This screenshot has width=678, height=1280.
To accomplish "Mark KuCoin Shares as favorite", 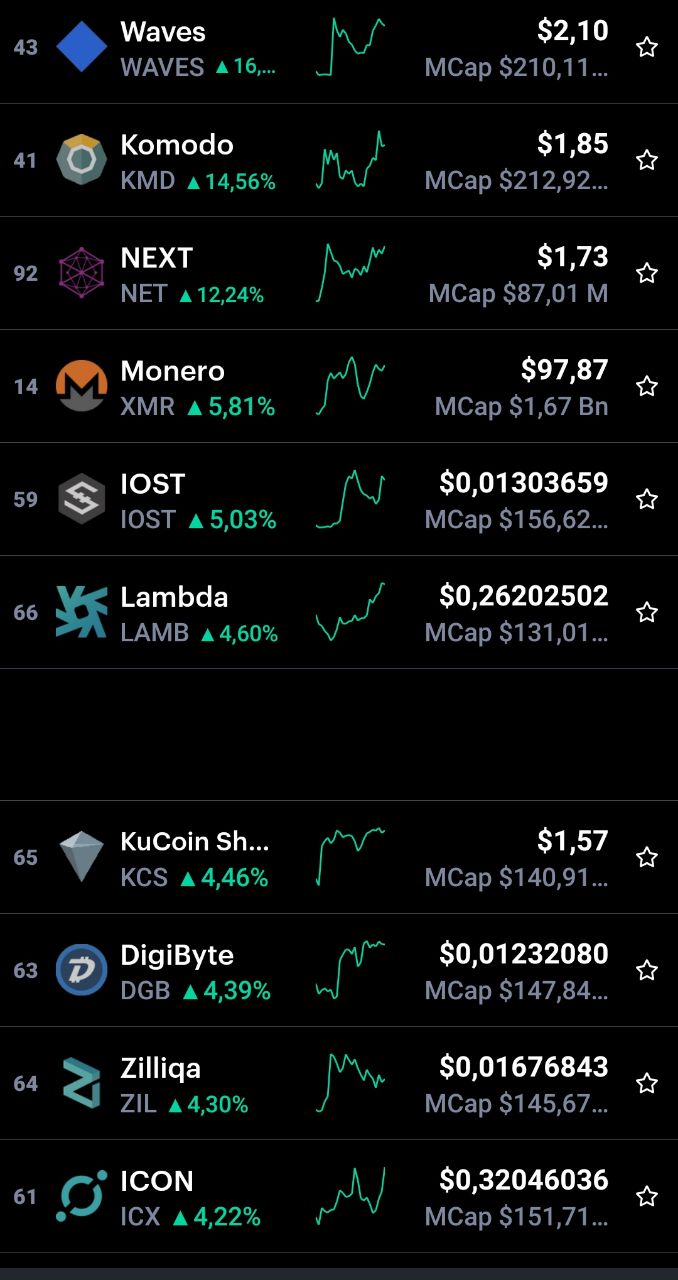I will coord(647,857).
